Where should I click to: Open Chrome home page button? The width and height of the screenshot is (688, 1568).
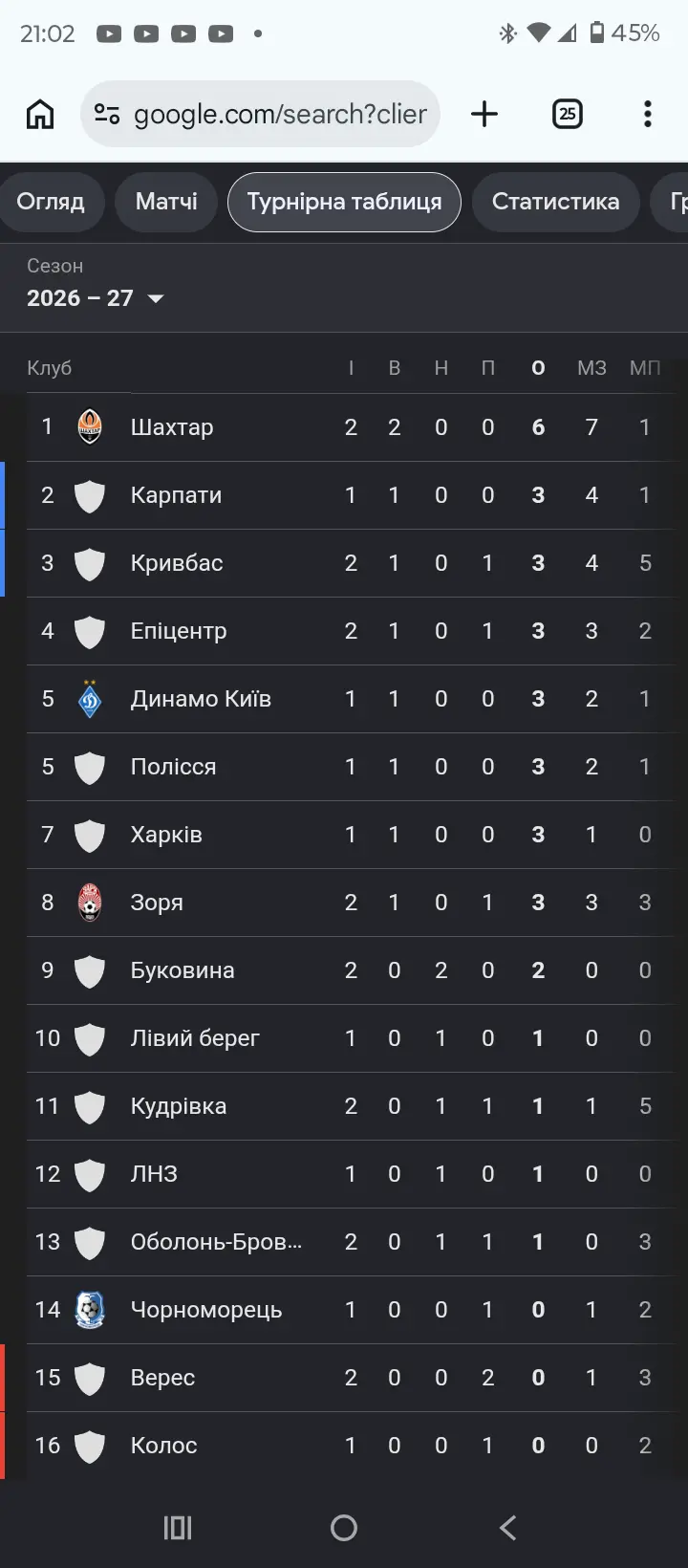pyautogui.click(x=40, y=115)
